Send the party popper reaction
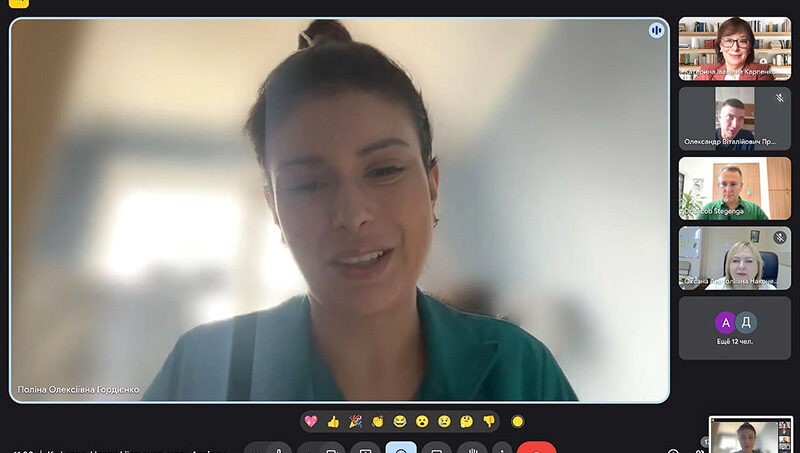Viewport: 800px width, 453px height. (355, 421)
